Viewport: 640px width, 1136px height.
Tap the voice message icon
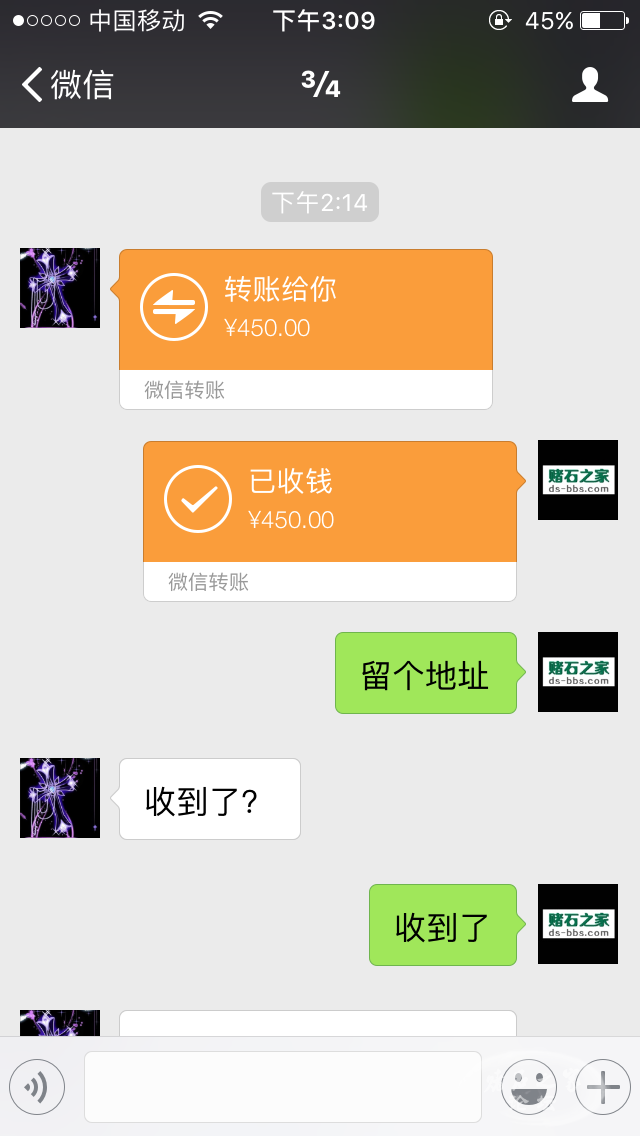point(37,1087)
